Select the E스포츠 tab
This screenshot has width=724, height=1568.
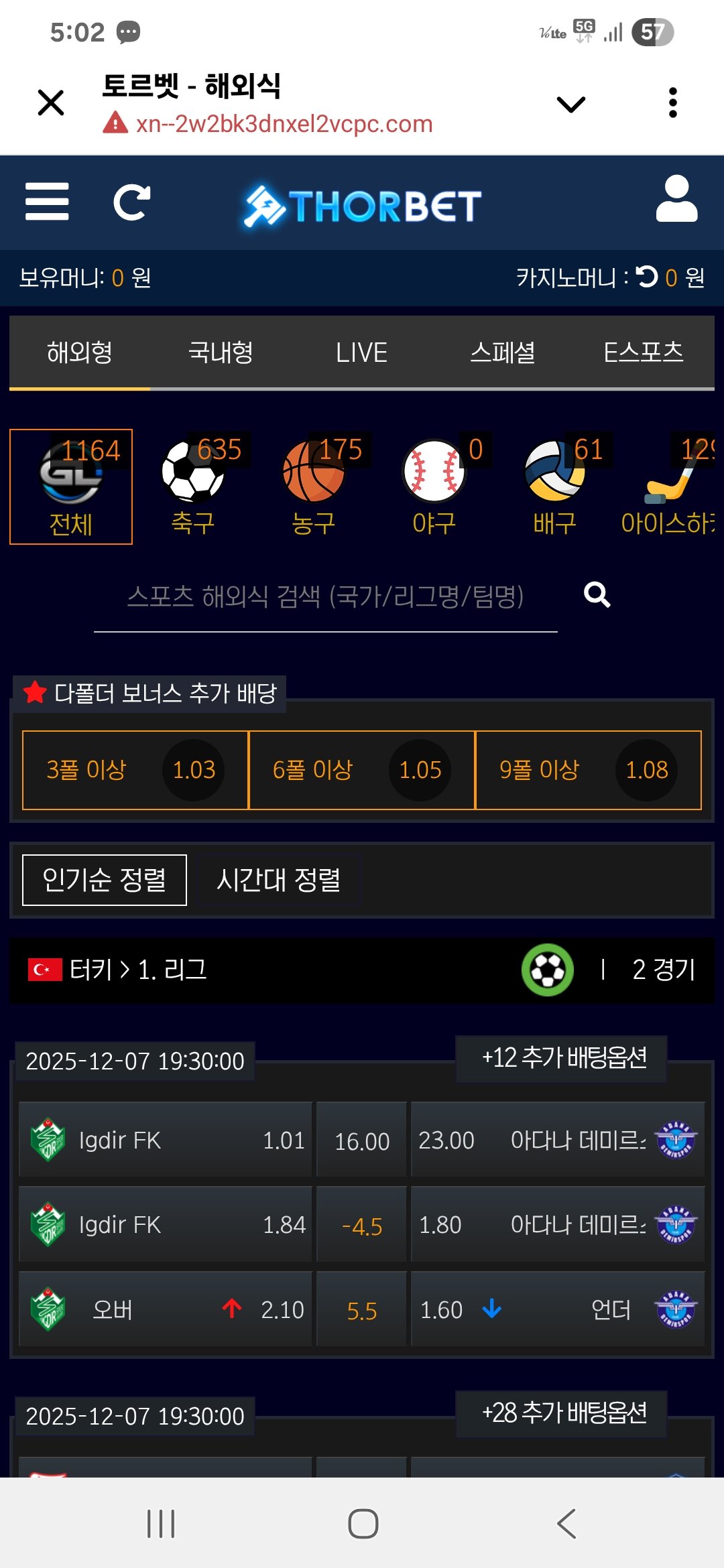coord(643,352)
